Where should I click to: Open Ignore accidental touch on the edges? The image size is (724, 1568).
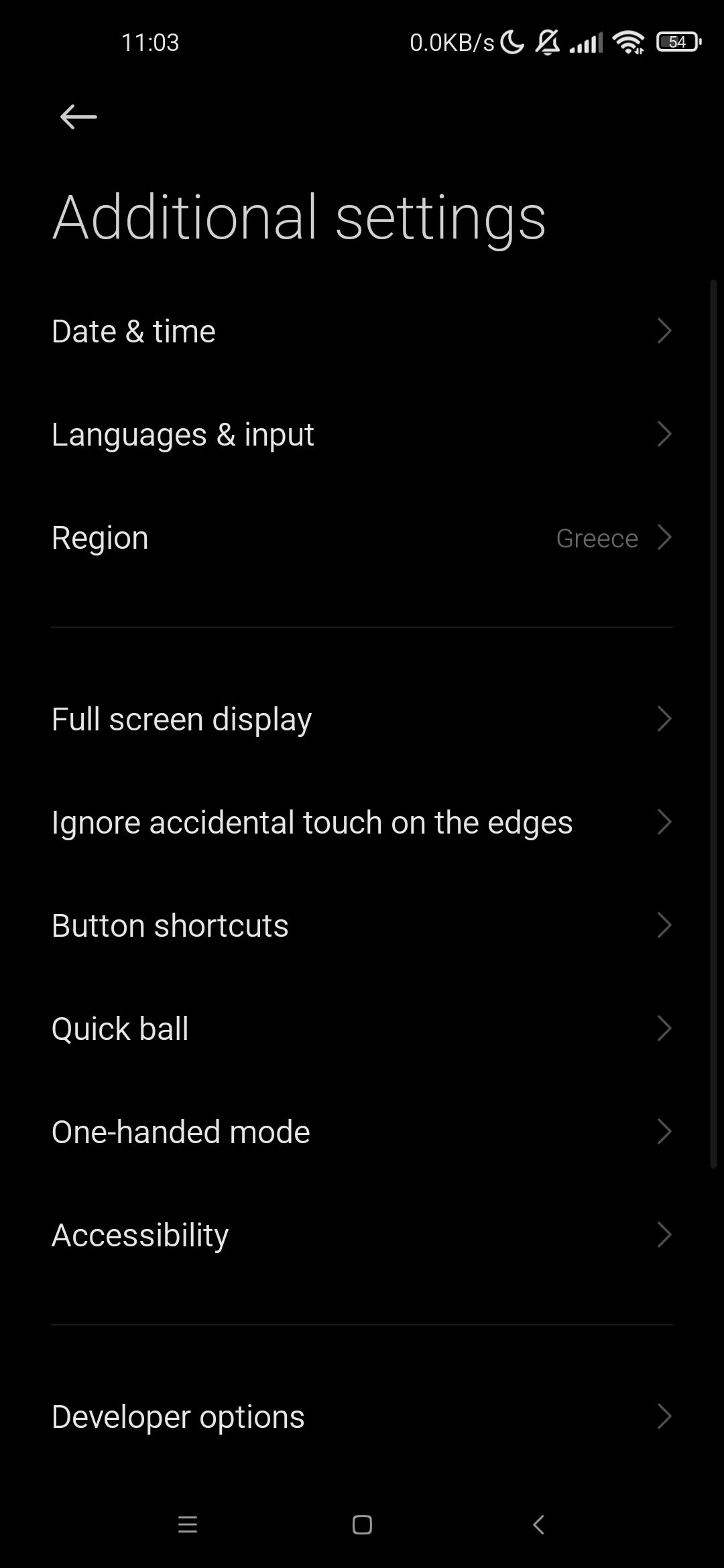point(362,822)
